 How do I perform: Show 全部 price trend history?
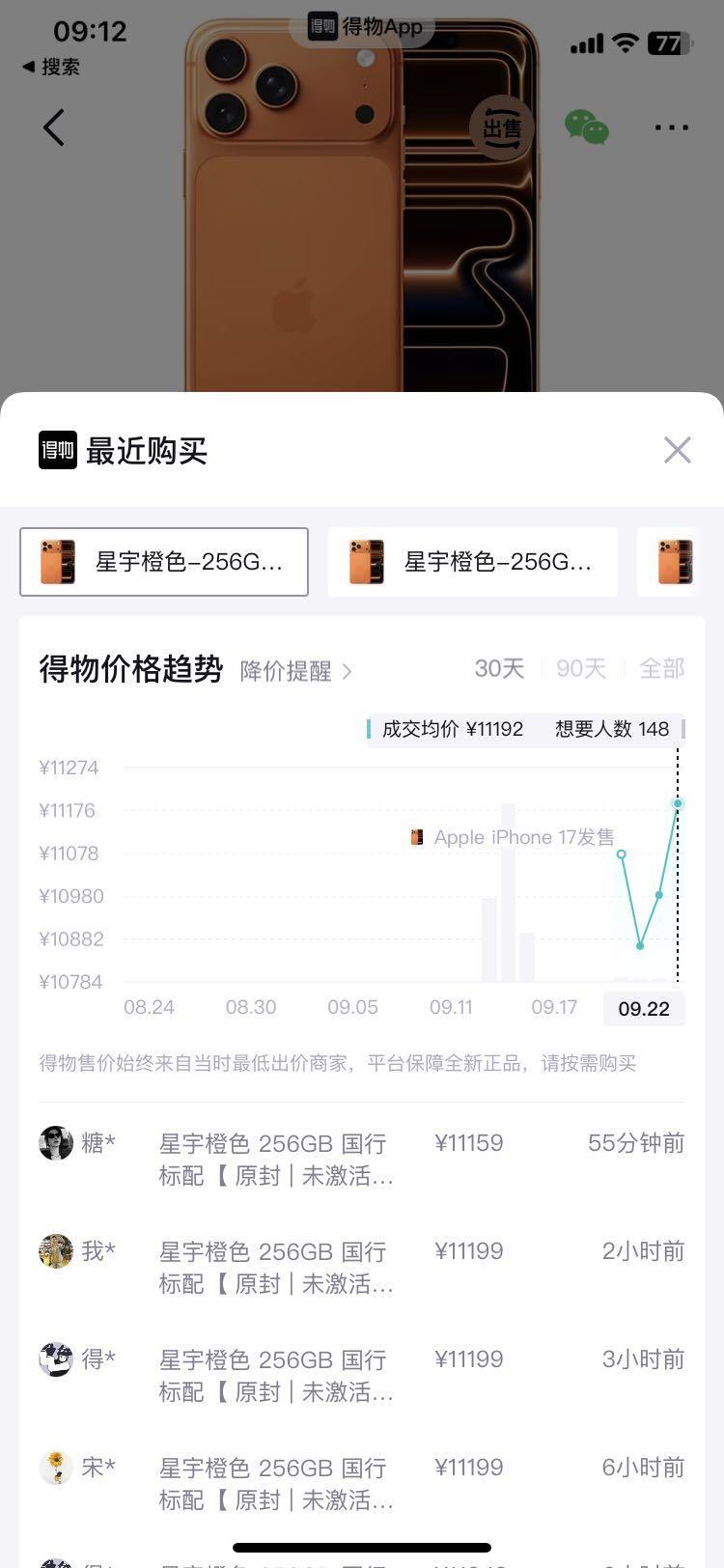coord(662,668)
